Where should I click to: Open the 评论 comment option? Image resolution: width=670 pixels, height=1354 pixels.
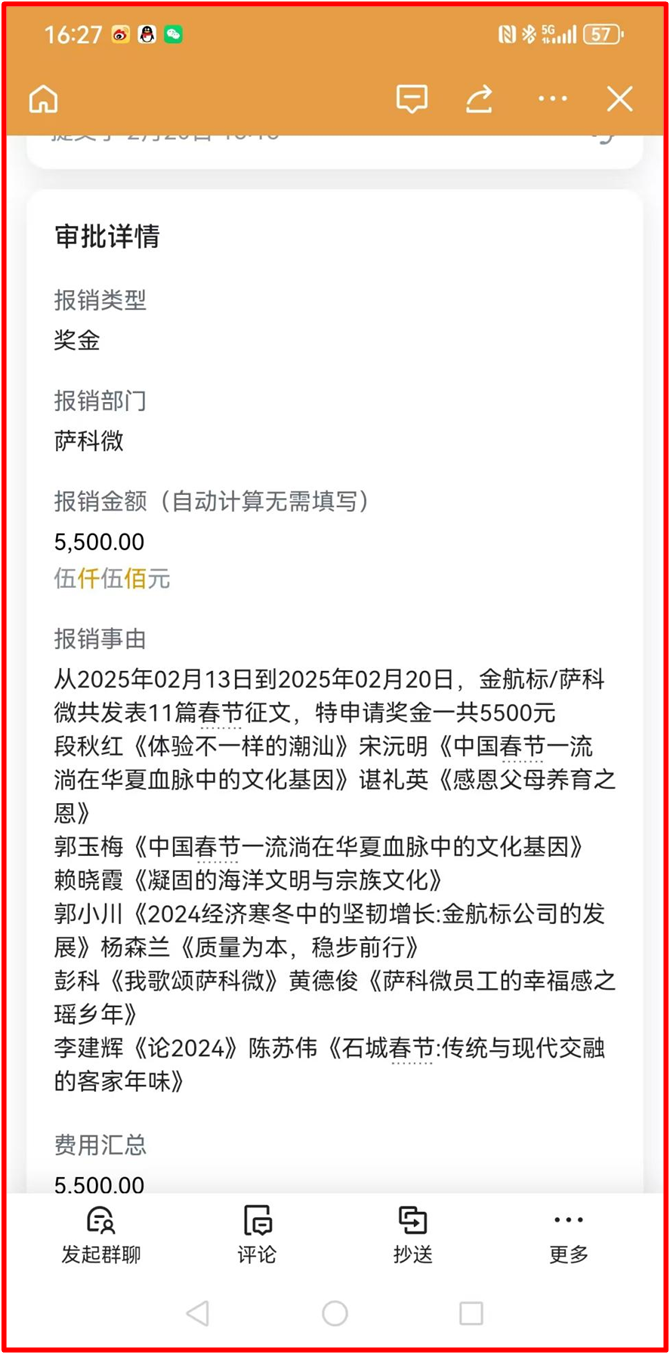tap(257, 1234)
